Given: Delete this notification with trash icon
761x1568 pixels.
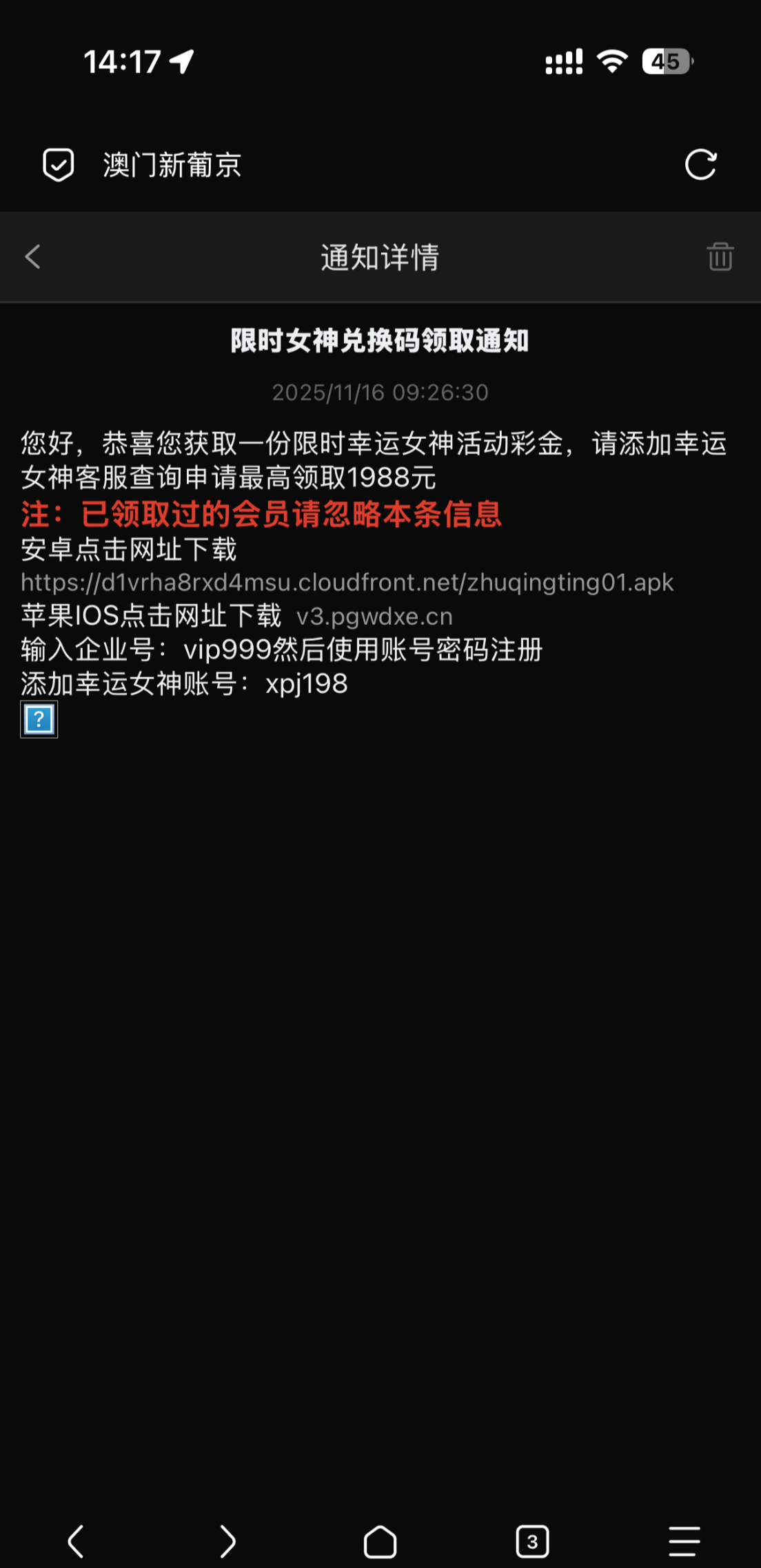Looking at the screenshot, I should tap(720, 257).
